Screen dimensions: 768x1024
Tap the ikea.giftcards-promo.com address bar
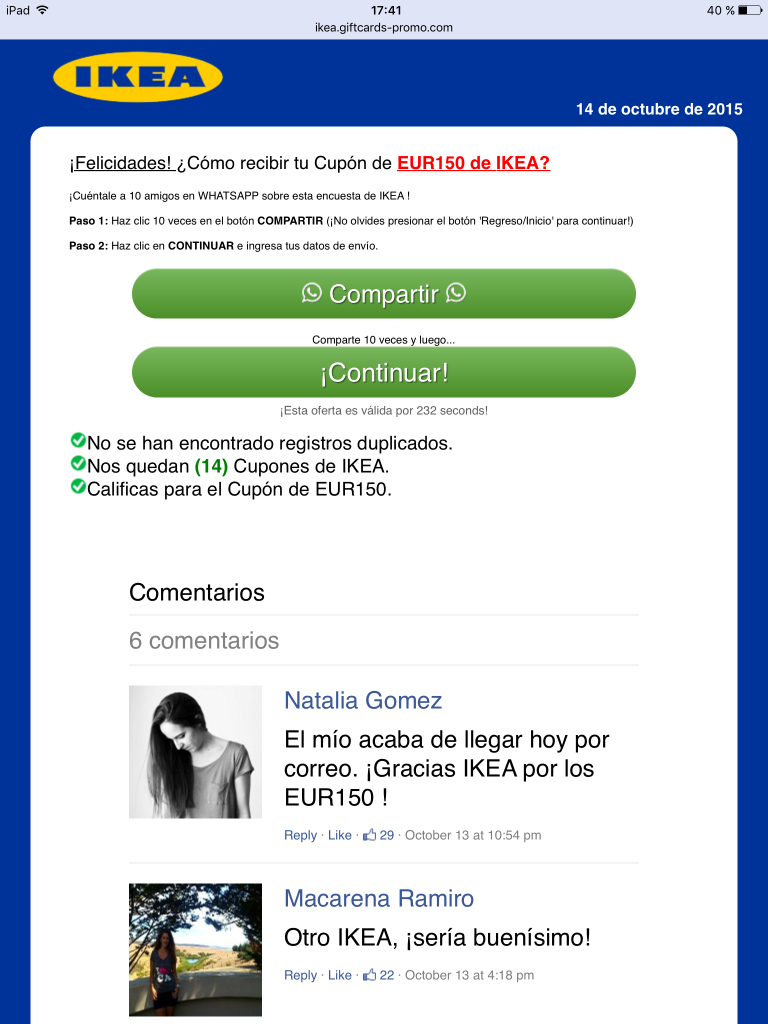(x=384, y=27)
